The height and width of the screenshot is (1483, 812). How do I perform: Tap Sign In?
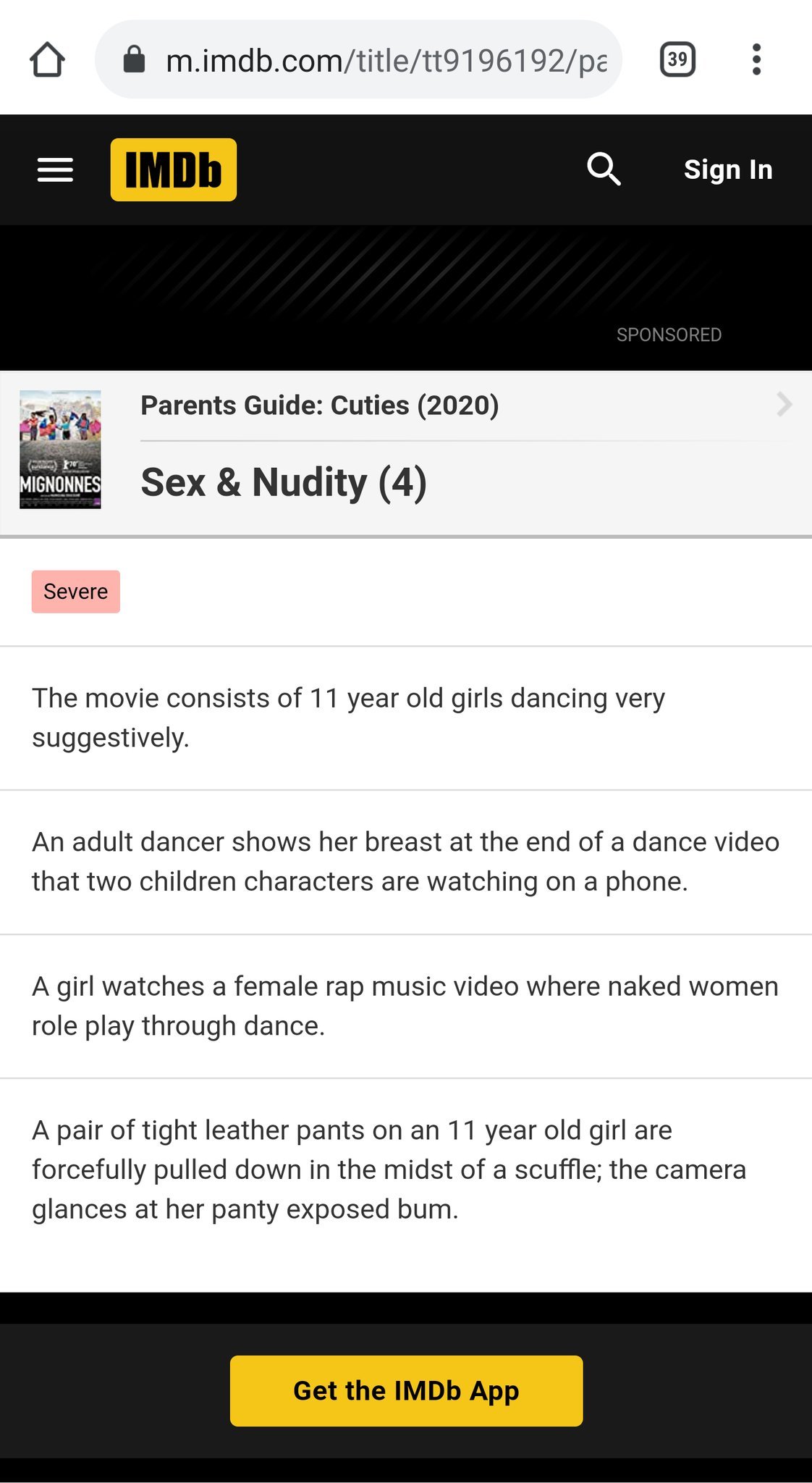[728, 169]
